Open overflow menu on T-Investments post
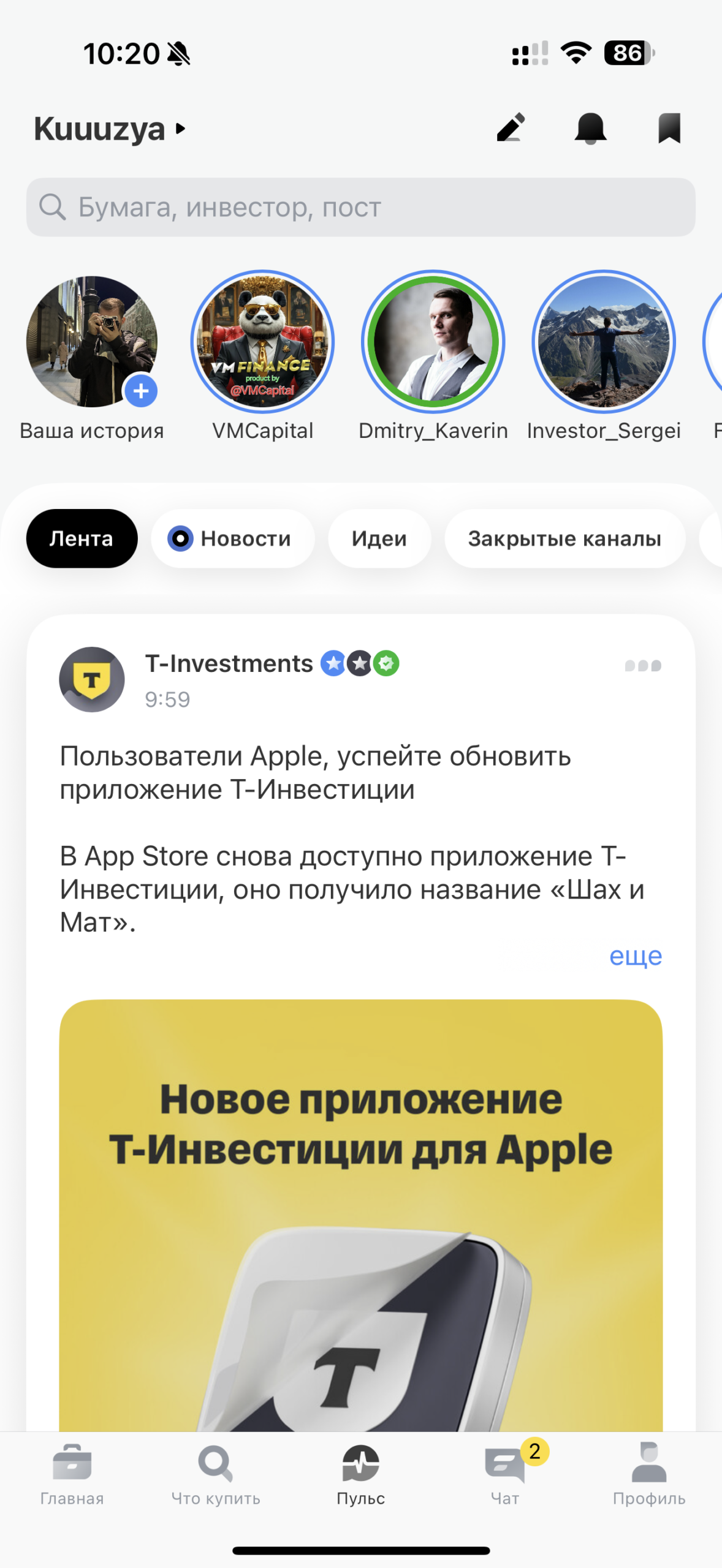This screenshot has width=722, height=1568. [642, 666]
